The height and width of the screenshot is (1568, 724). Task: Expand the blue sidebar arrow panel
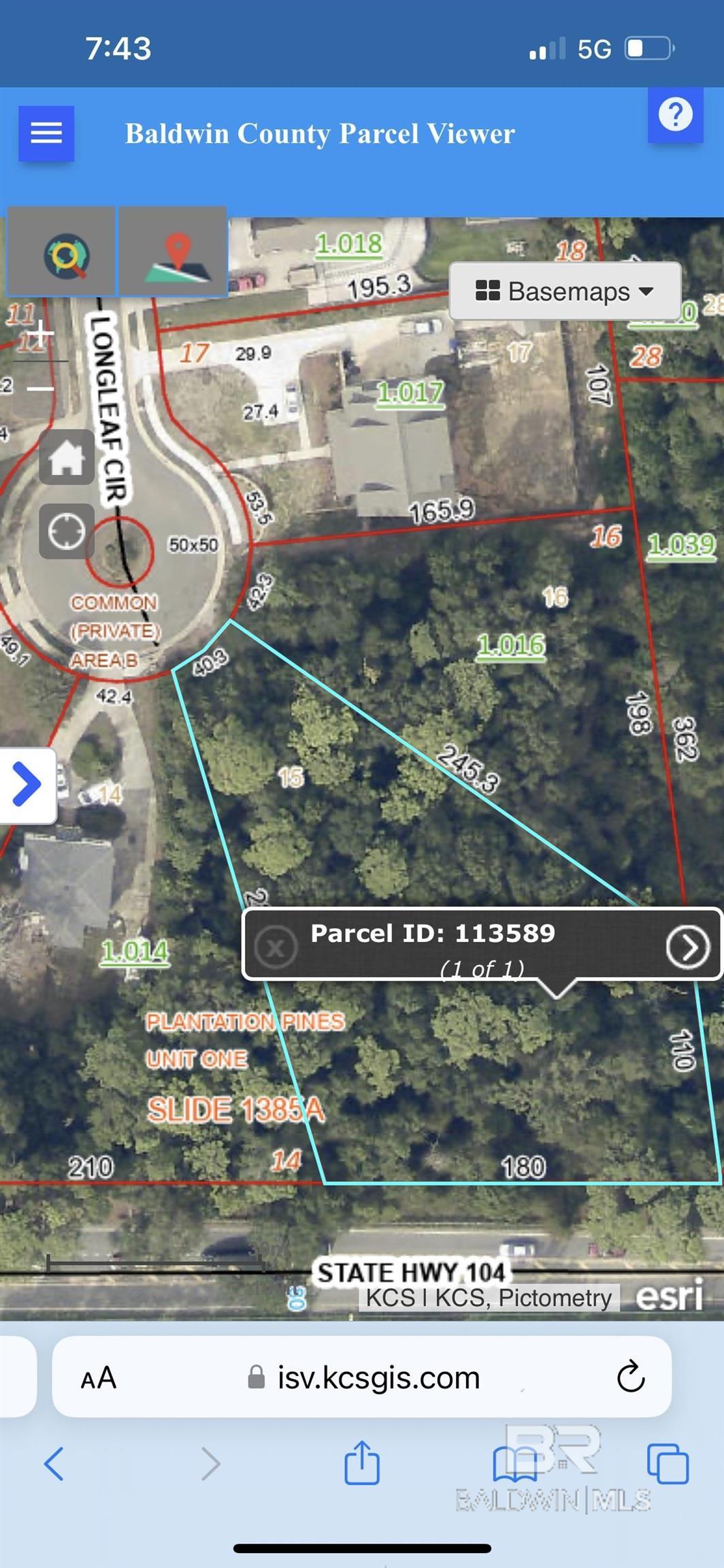tap(27, 784)
